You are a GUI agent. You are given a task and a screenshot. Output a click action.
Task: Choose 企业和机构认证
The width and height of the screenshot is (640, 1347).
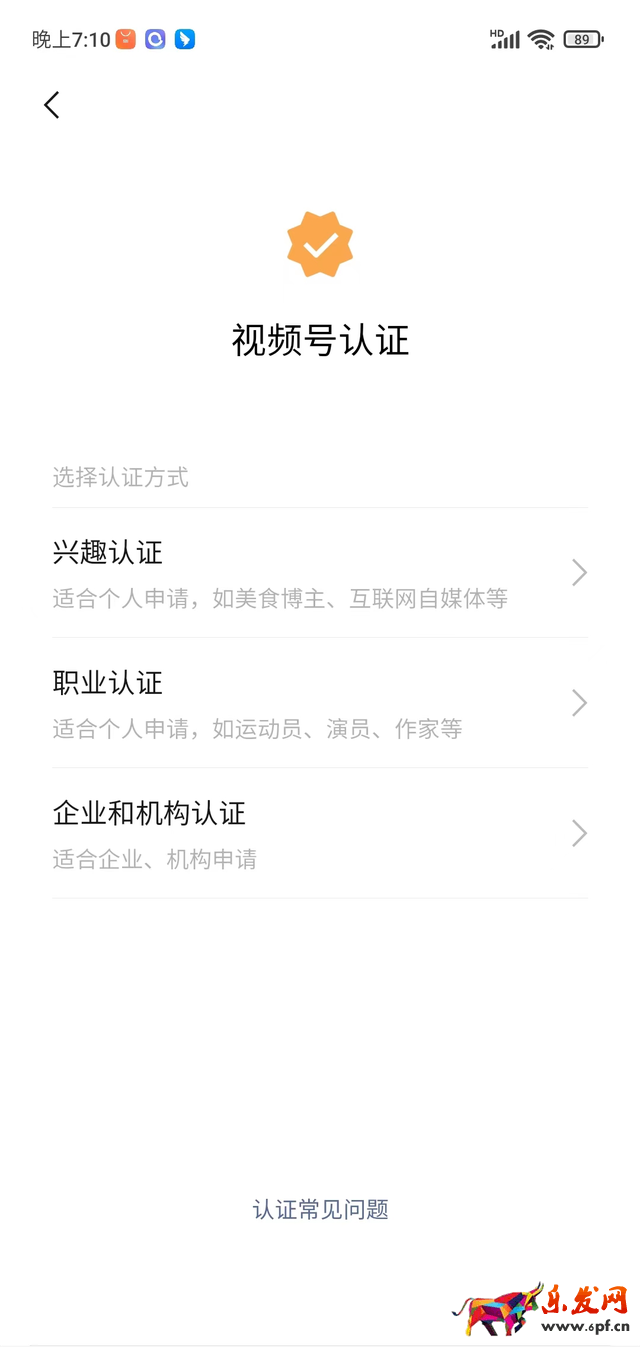[320, 833]
